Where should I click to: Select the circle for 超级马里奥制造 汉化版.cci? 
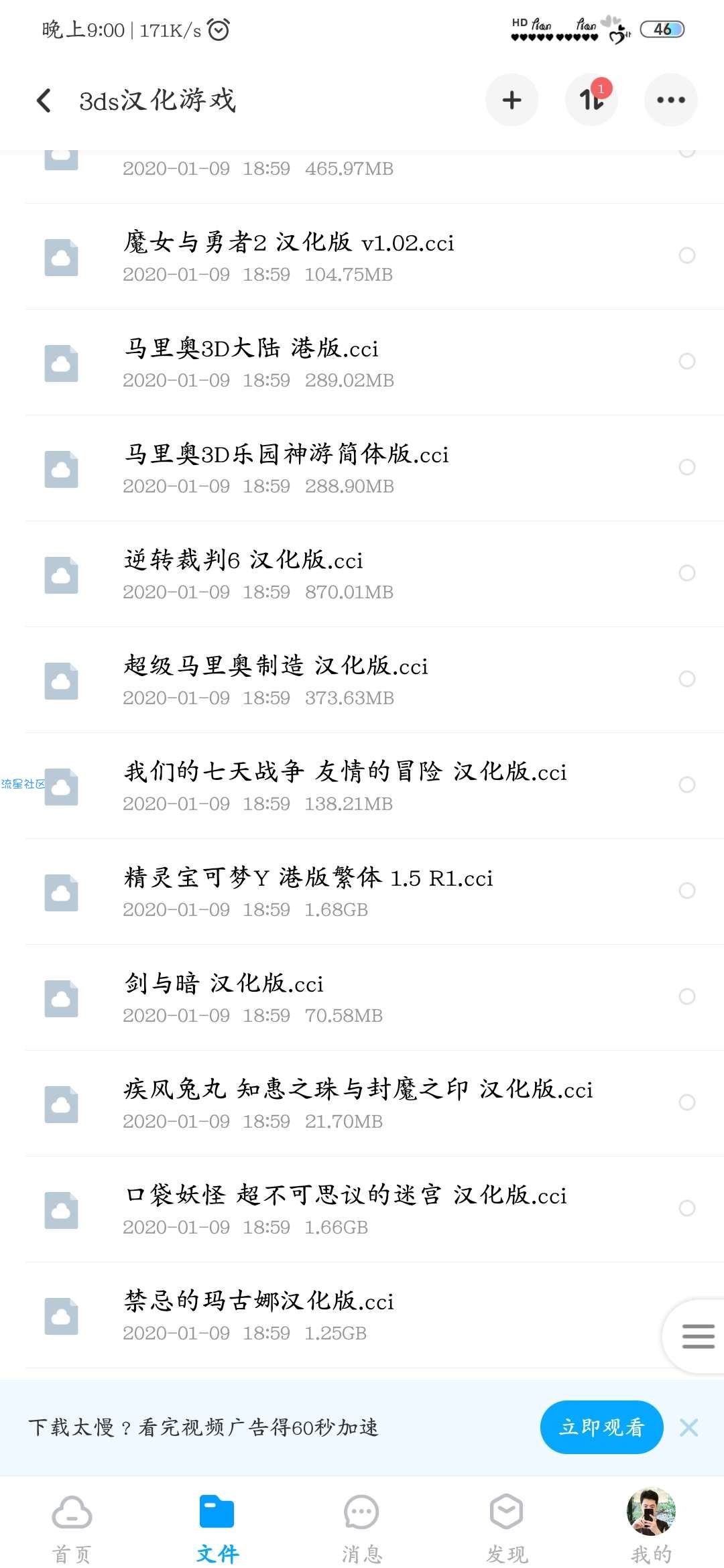point(687,679)
